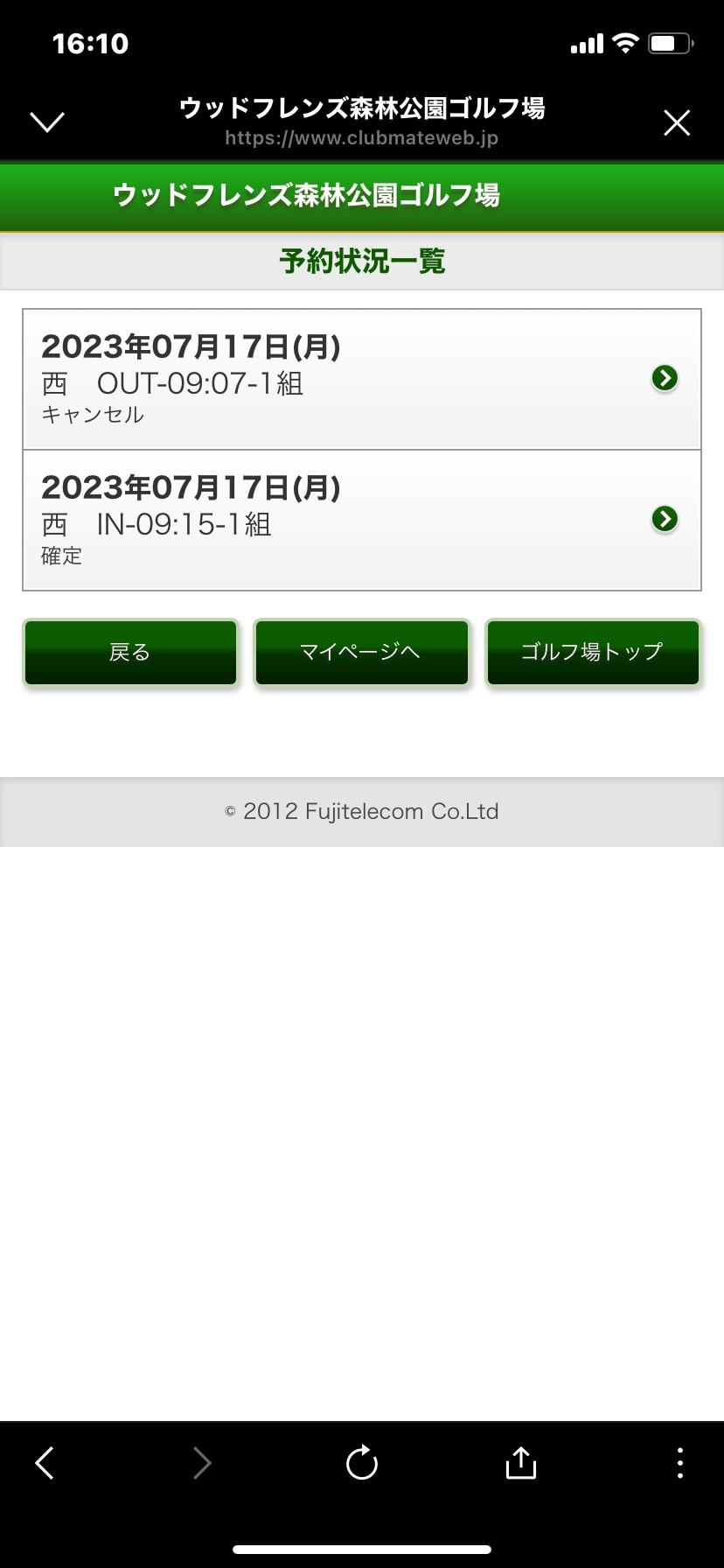This screenshot has height=1568, width=724.
Task: Open the cancelled OUT-09:07 reservation
Action: pyautogui.click(x=361, y=379)
